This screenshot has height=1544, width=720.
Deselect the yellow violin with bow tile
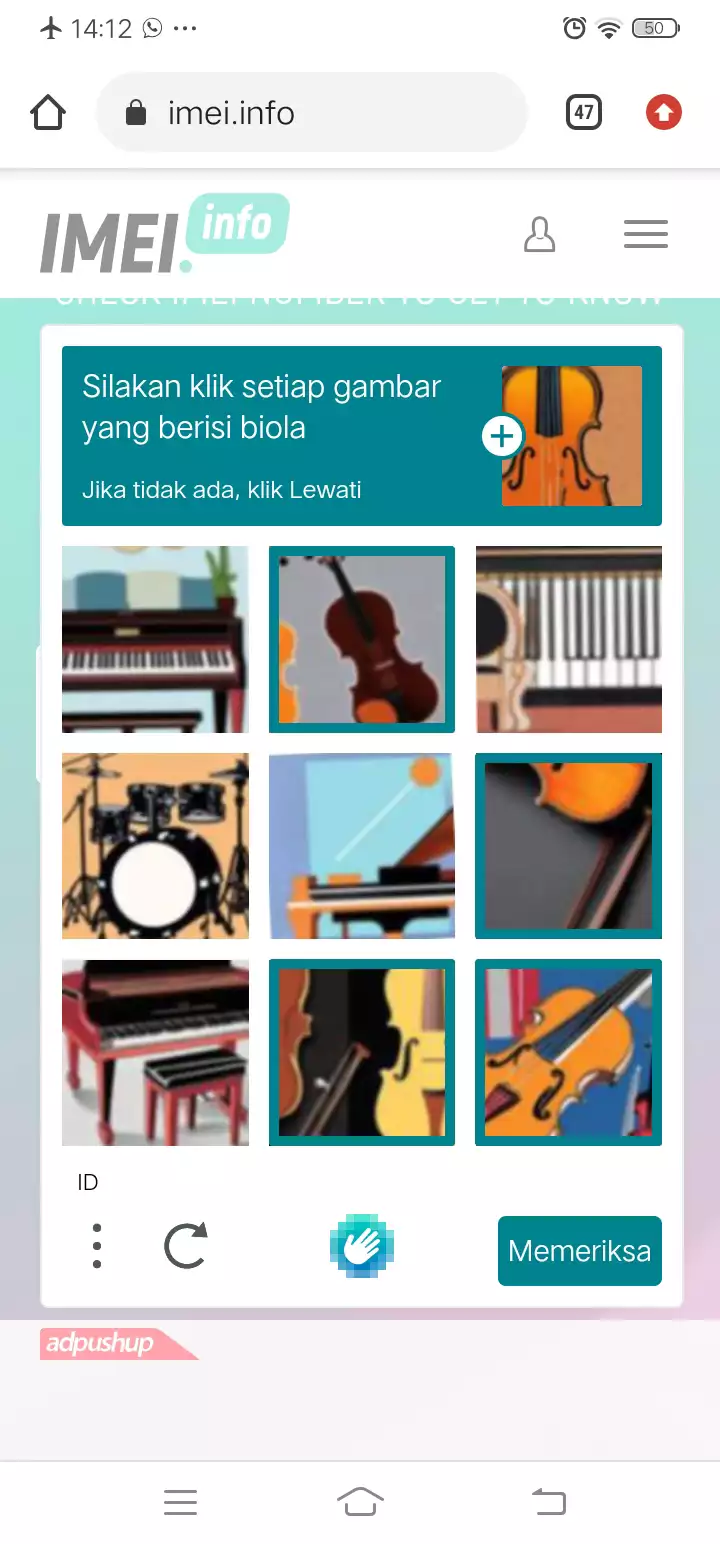pyautogui.click(x=362, y=1052)
